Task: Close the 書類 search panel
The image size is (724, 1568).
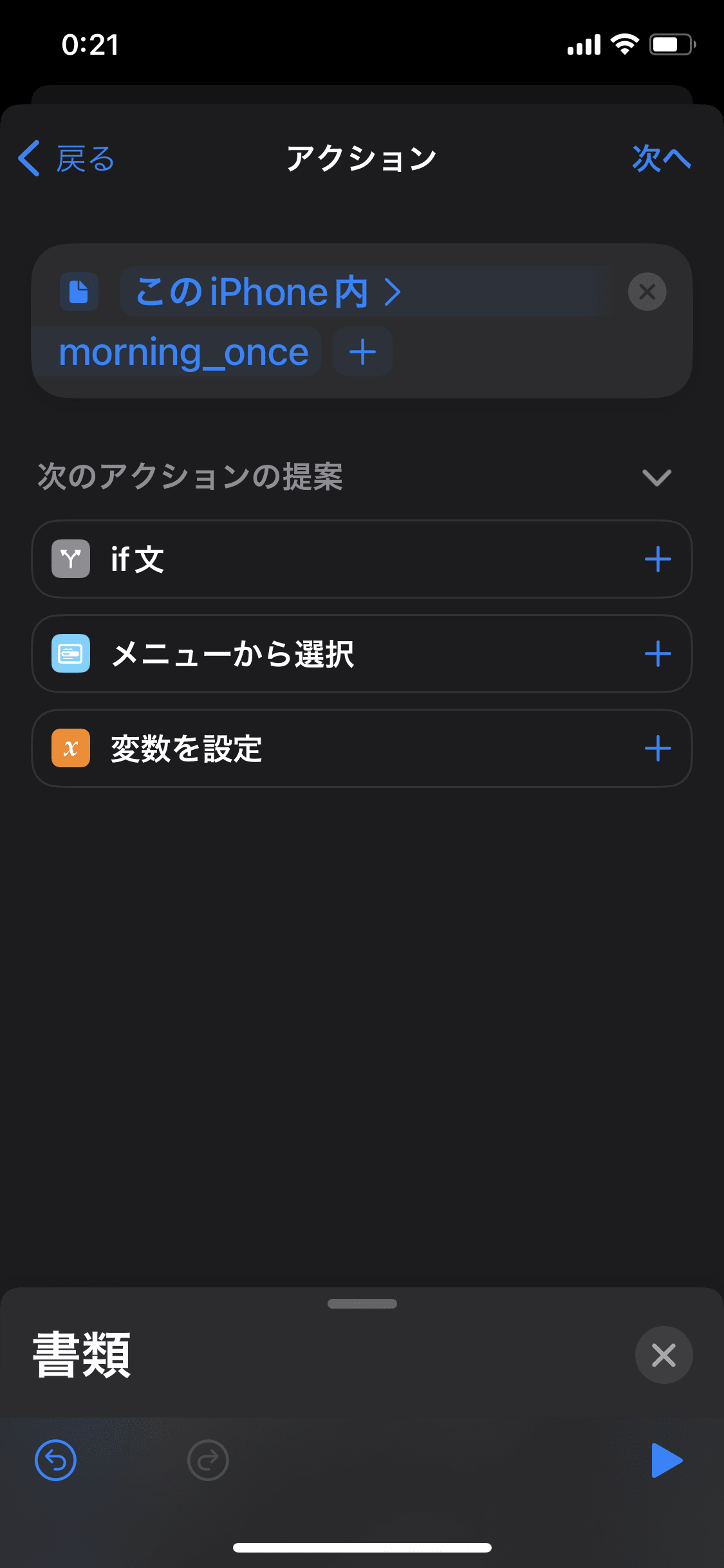Action: click(x=664, y=1355)
